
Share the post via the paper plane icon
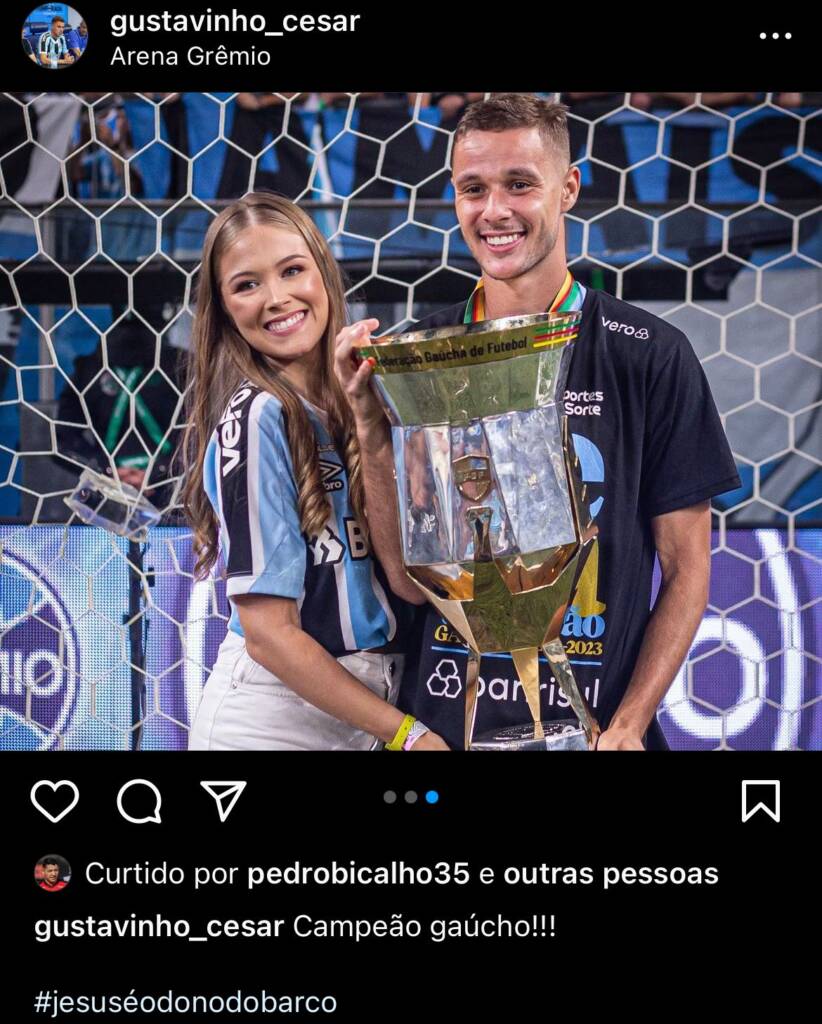tap(223, 800)
